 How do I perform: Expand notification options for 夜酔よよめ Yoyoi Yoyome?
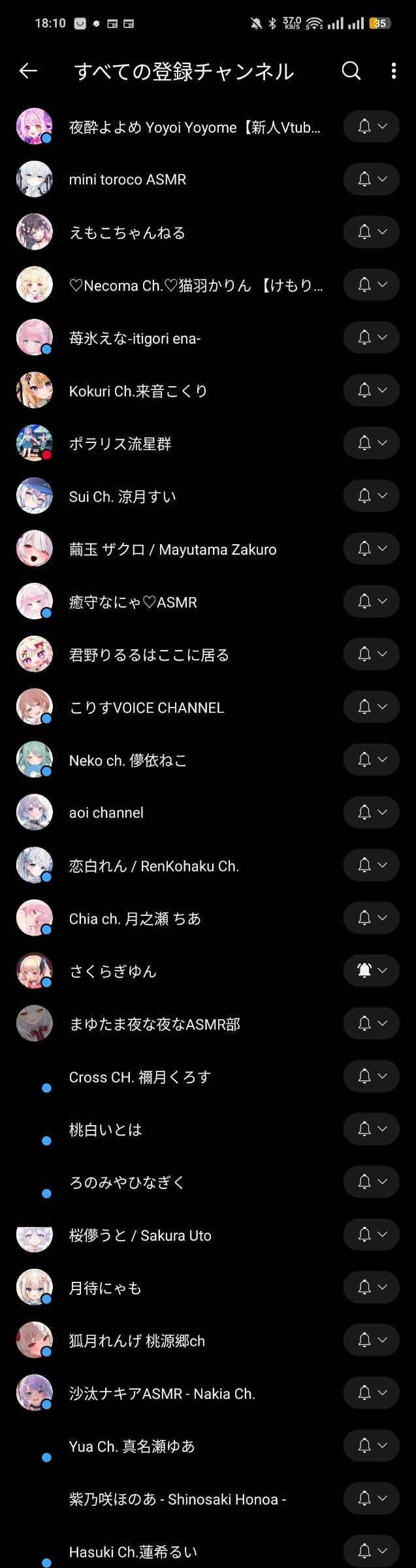click(372, 127)
